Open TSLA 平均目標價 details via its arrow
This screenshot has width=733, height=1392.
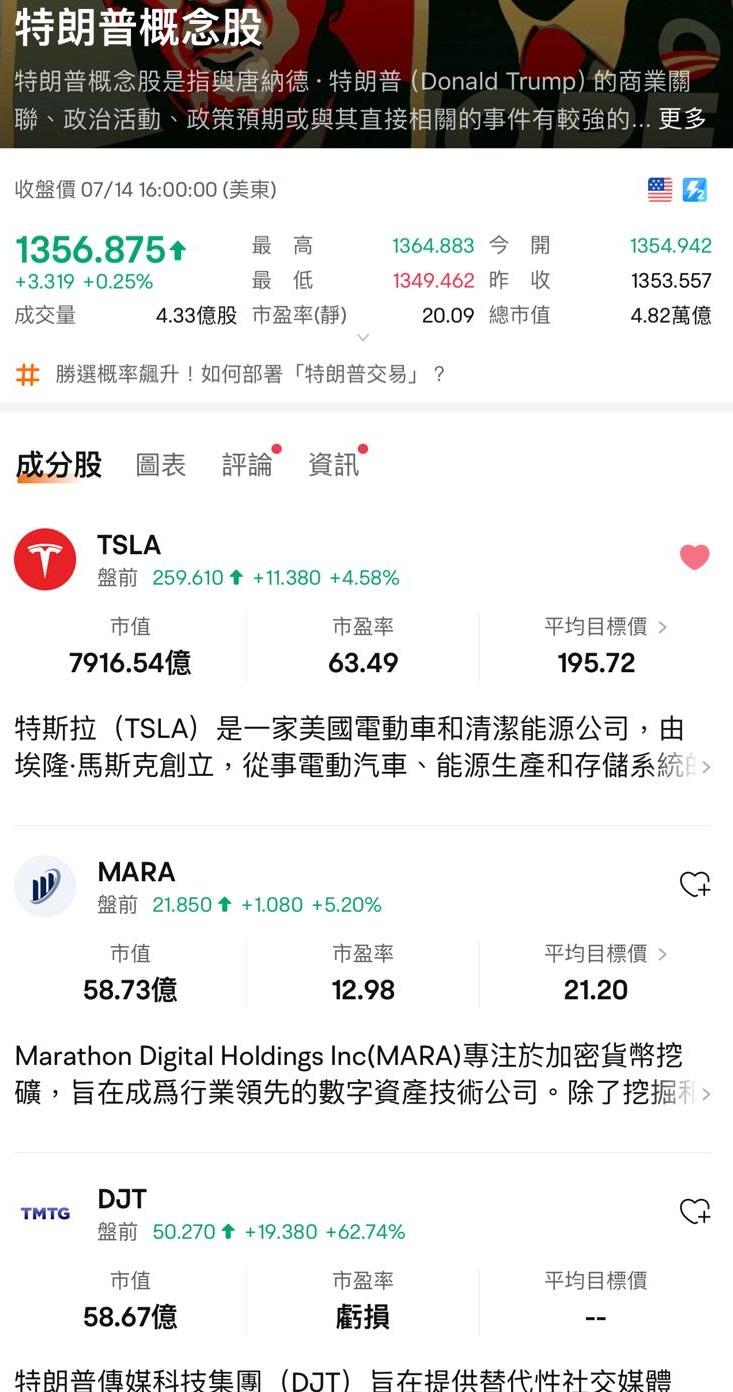(661, 627)
